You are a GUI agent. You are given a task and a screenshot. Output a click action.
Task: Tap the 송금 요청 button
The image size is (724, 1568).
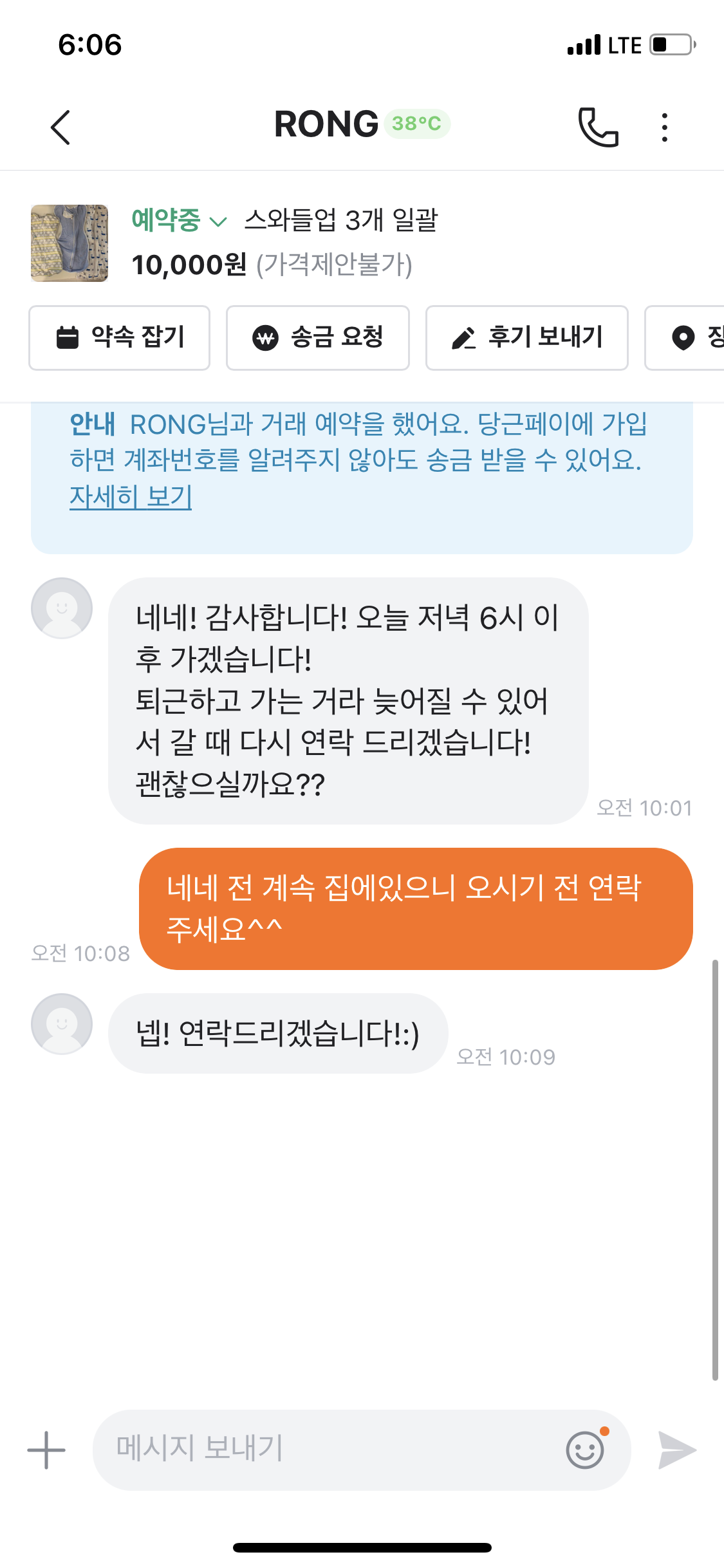click(318, 337)
